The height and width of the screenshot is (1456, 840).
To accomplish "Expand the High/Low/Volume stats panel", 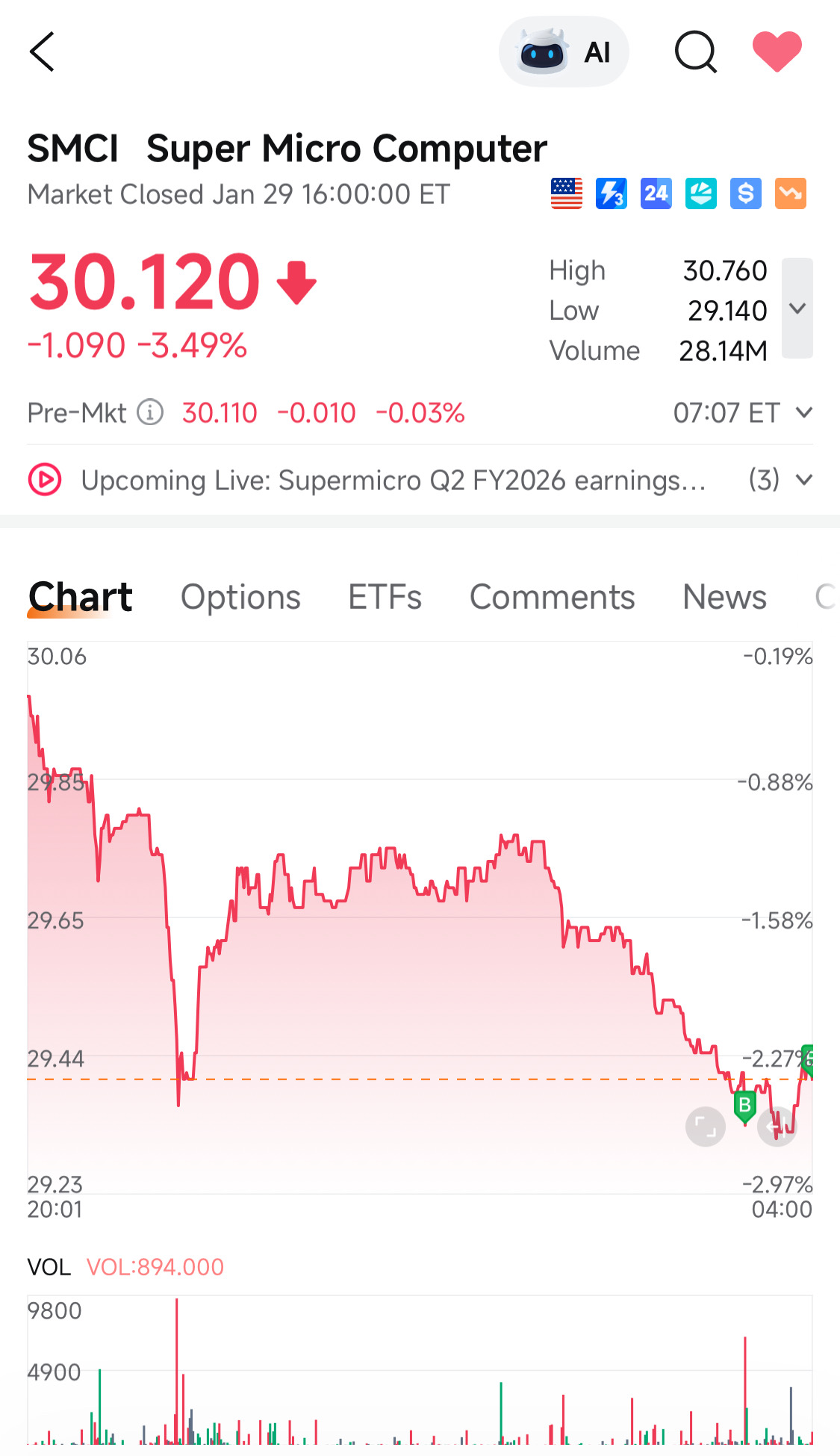I will pos(797,309).
